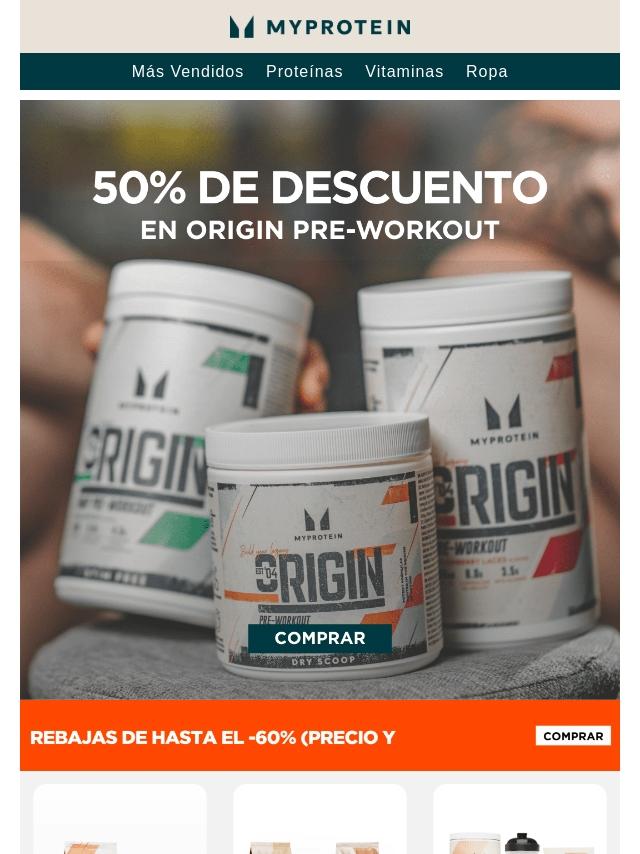Select the Ropa category
Screen dimensions: 640x854
[x=486, y=72]
